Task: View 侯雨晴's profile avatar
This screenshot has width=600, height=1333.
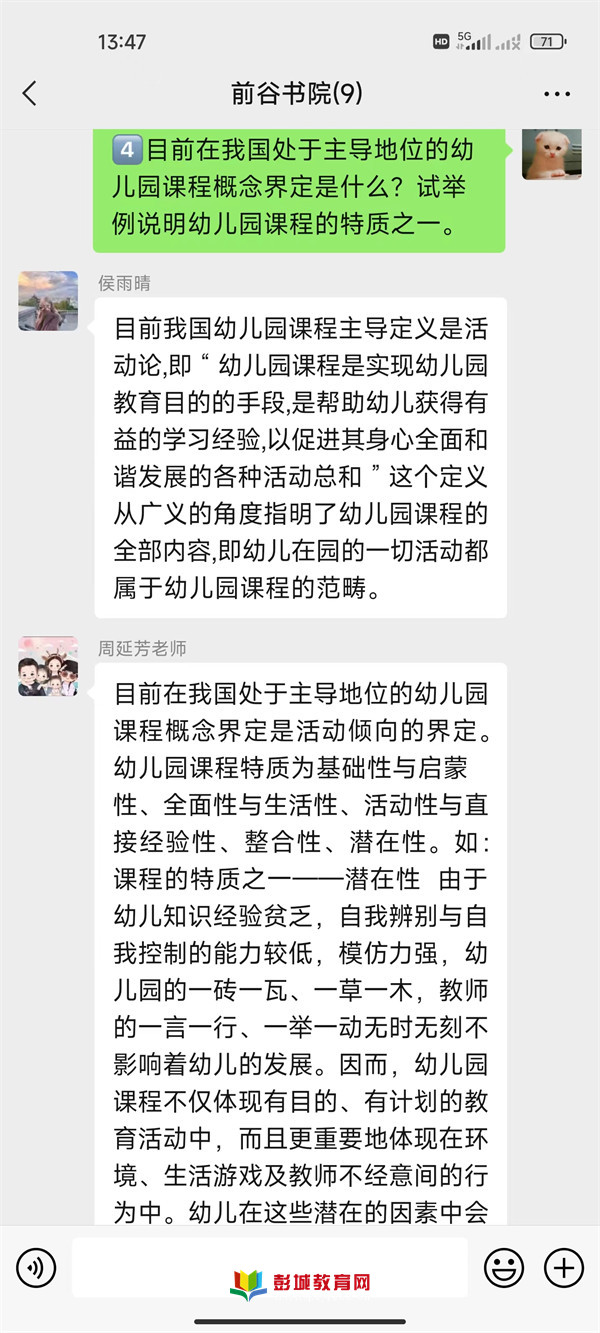Action: 48,301
